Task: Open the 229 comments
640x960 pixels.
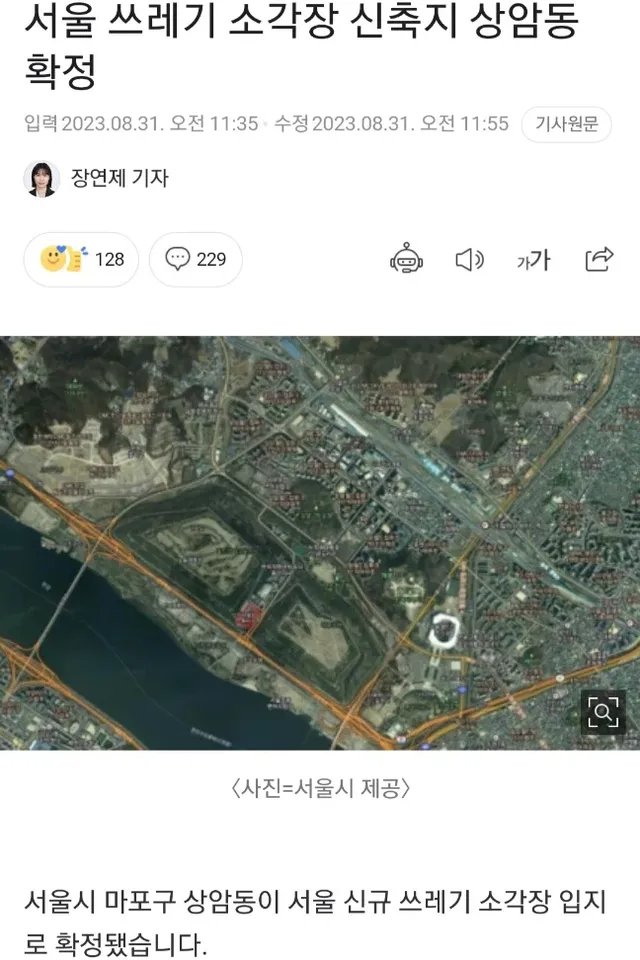Action: pos(196,260)
